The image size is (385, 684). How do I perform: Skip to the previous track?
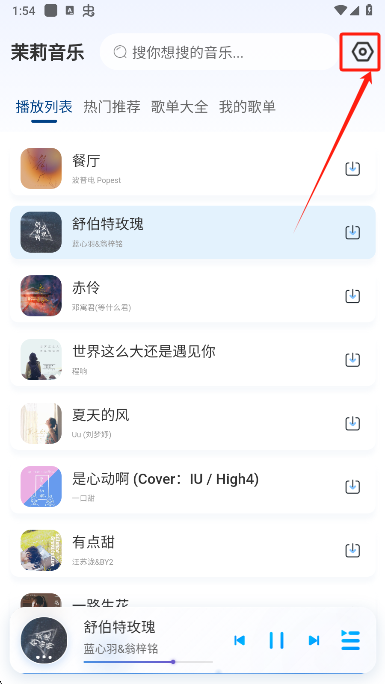pos(239,640)
